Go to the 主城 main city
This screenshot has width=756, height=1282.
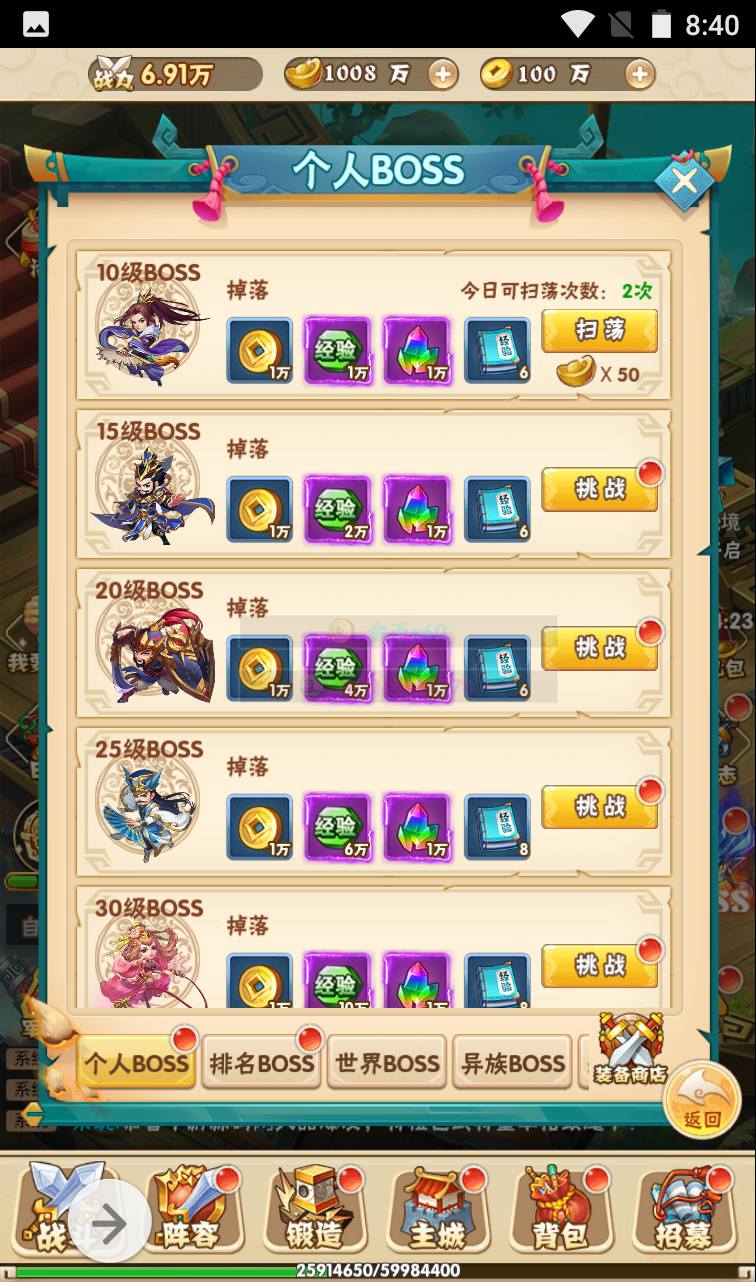click(x=437, y=1210)
